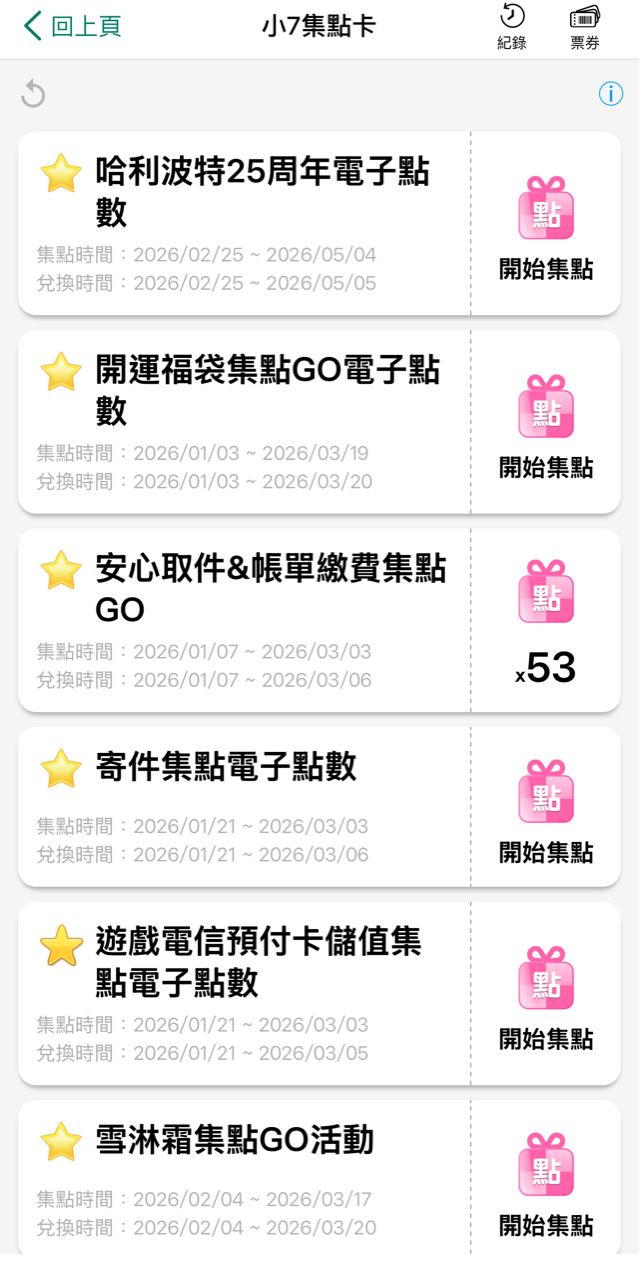
Task: Open 安心取件&帳單繳費集點GO card
Action: coord(245,620)
